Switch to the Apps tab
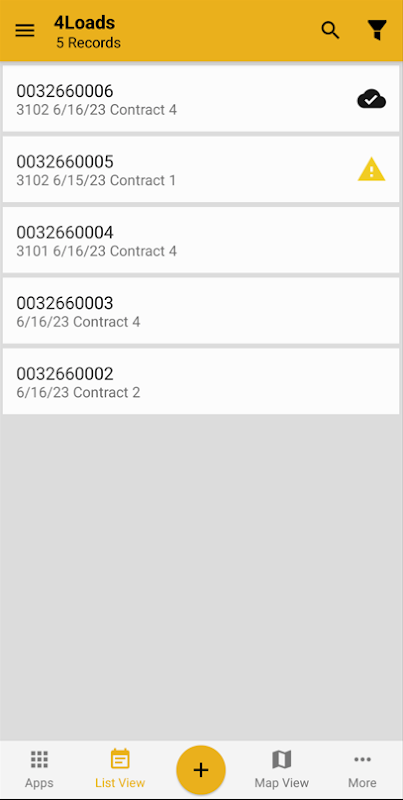 click(x=39, y=769)
